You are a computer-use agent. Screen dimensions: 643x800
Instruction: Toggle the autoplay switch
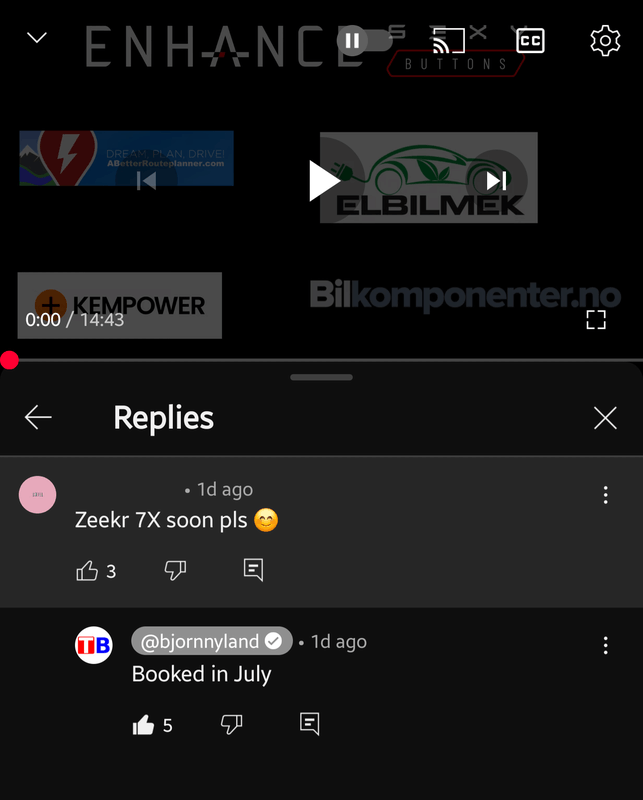coord(360,41)
